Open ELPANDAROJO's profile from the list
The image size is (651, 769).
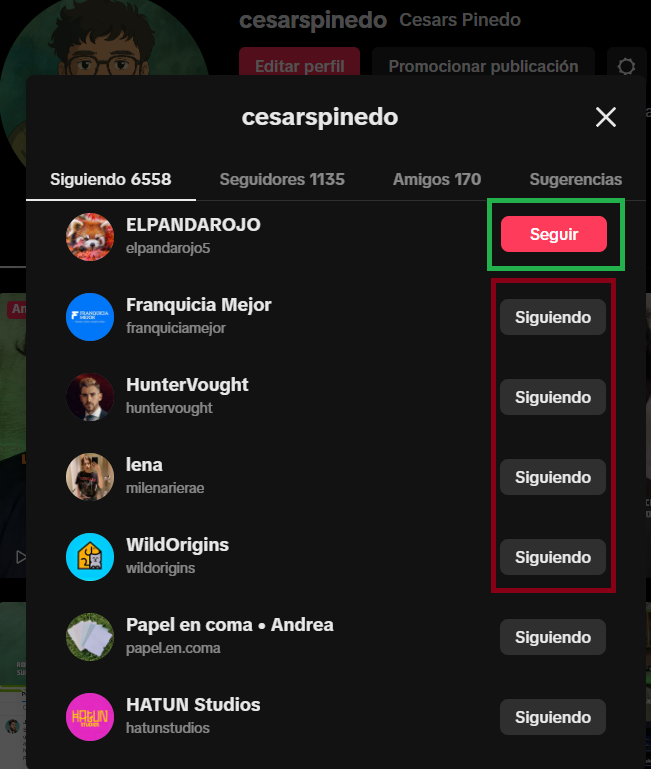tap(193, 226)
